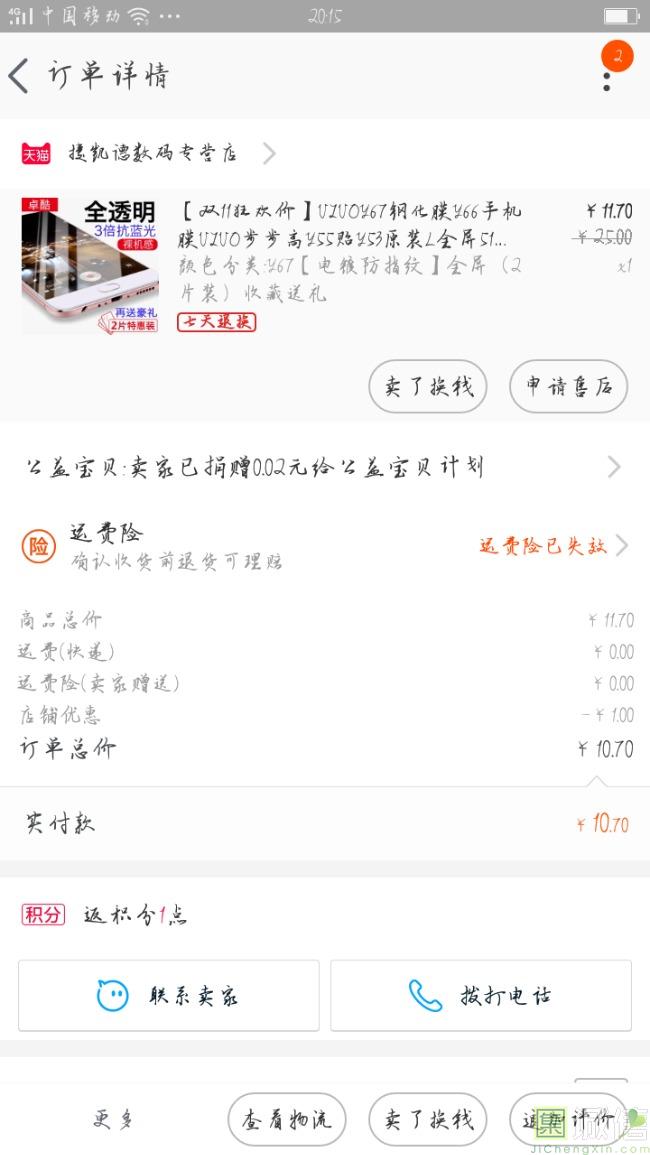Call the seller via 拨打电话
The height and width of the screenshot is (1155, 650).
coord(481,995)
